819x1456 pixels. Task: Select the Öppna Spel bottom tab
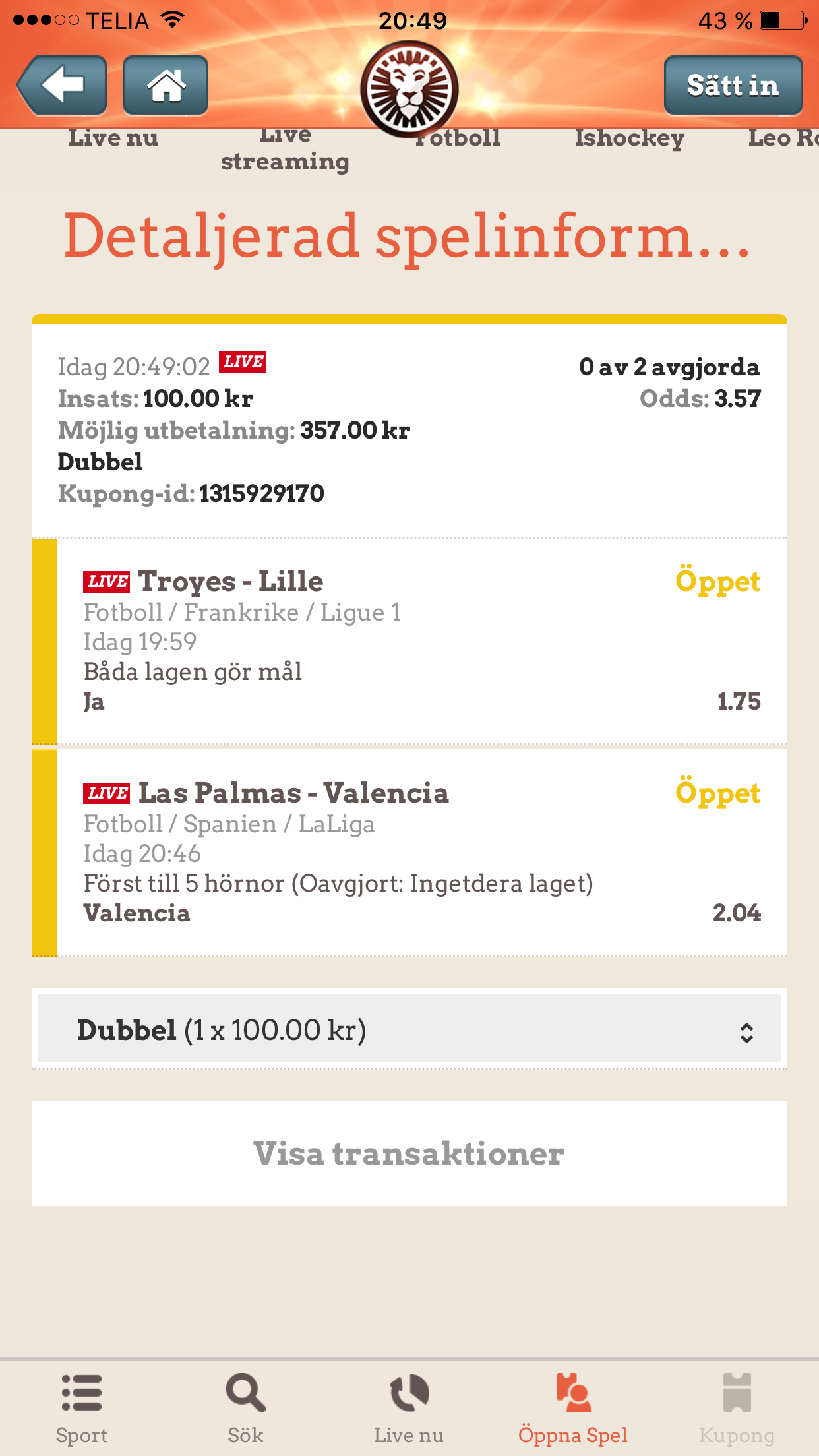(x=572, y=1409)
